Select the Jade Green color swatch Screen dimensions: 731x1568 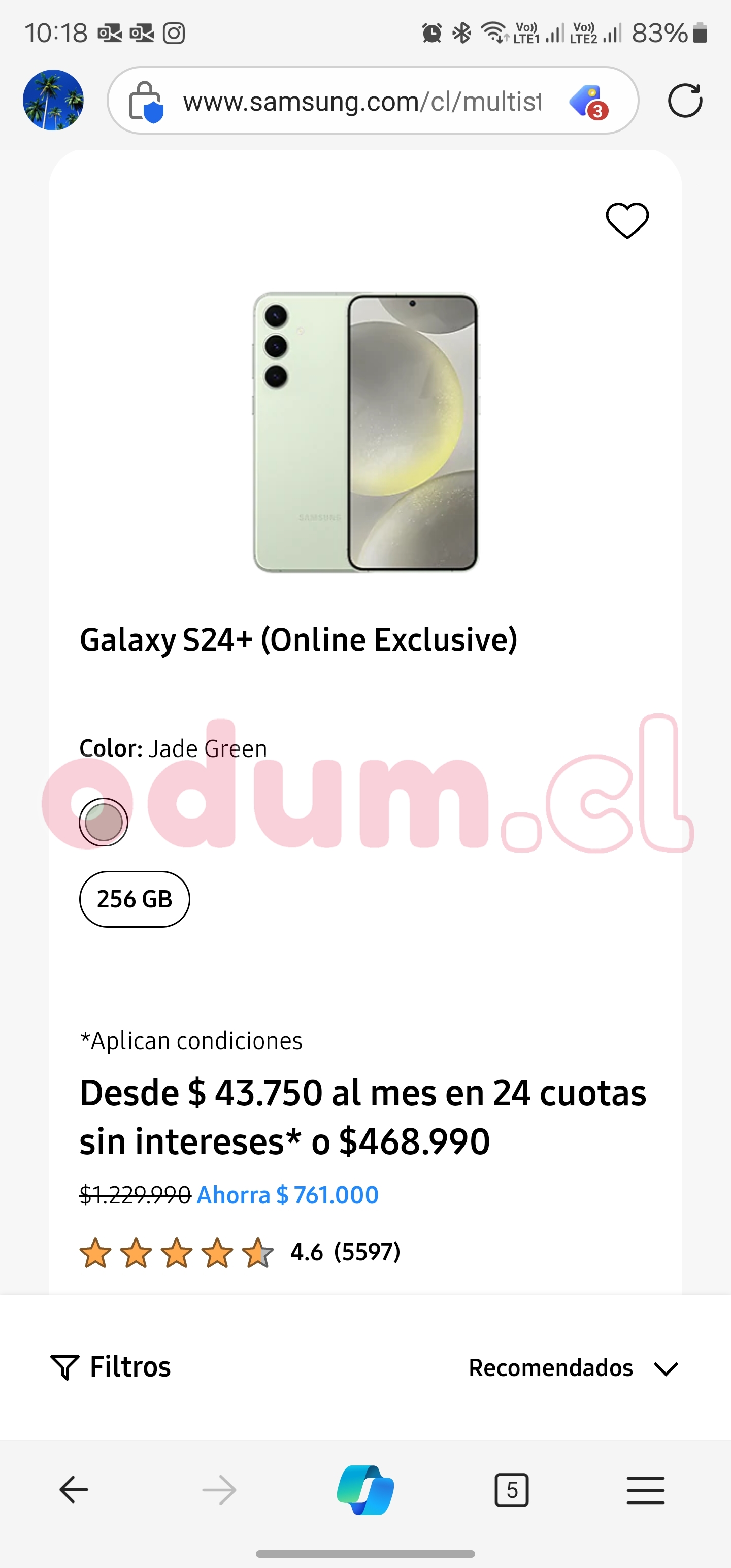(x=104, y=823)
